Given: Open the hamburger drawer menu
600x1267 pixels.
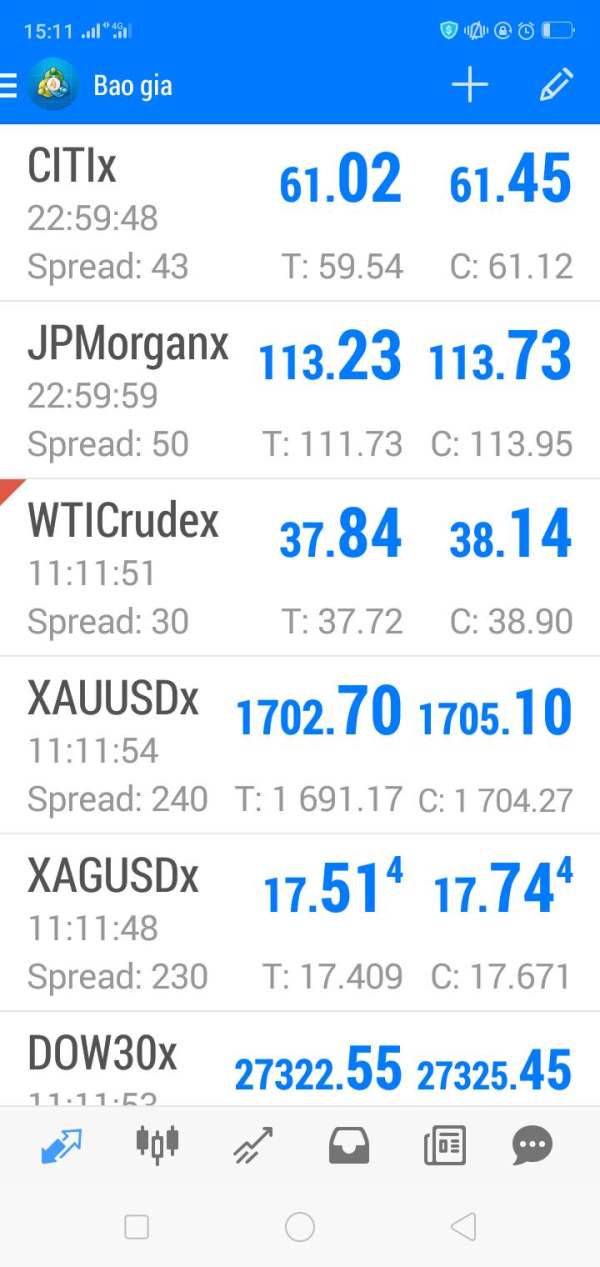Looking at the screenshot, I should pyautogui.click(x=9, y=85).
